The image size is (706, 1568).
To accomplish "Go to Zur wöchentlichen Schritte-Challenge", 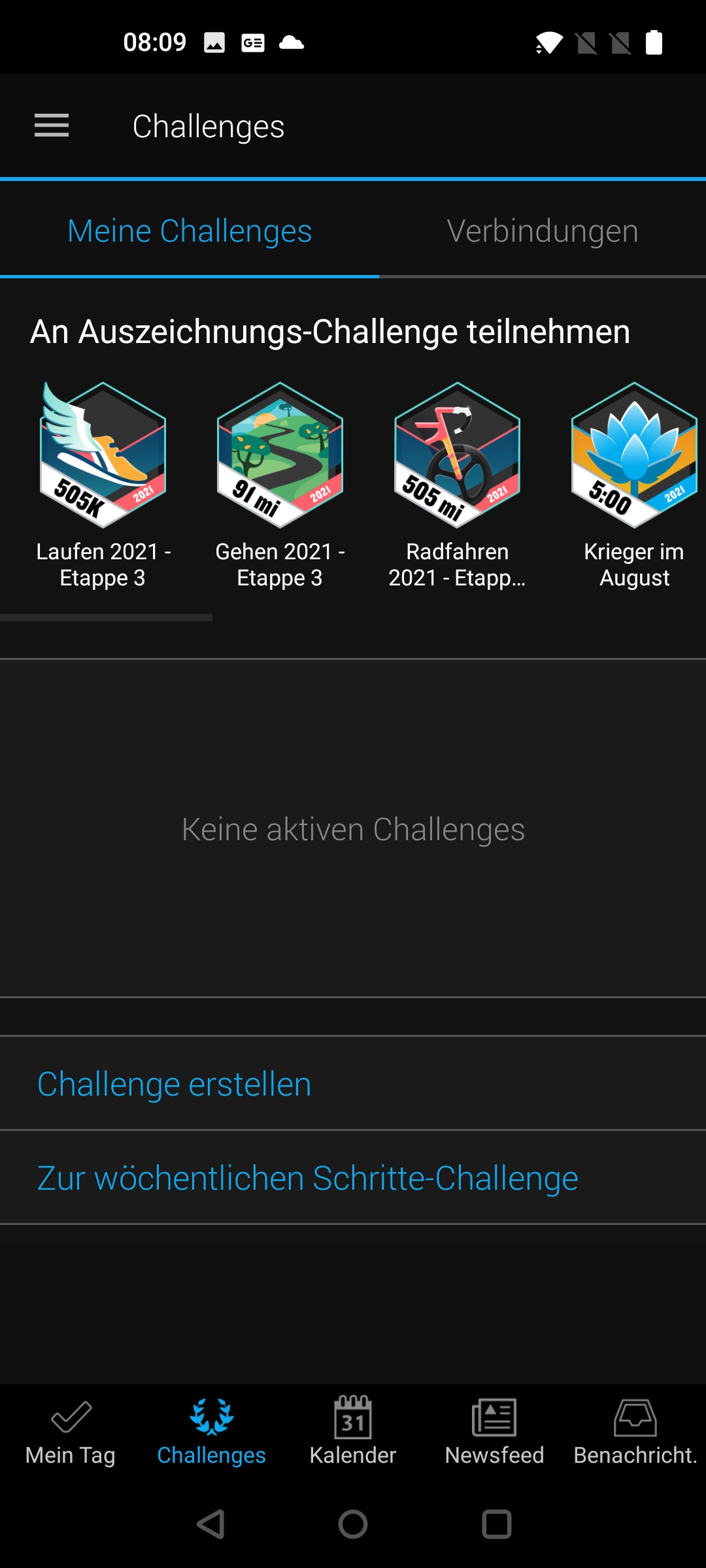I will point(307,1178).
